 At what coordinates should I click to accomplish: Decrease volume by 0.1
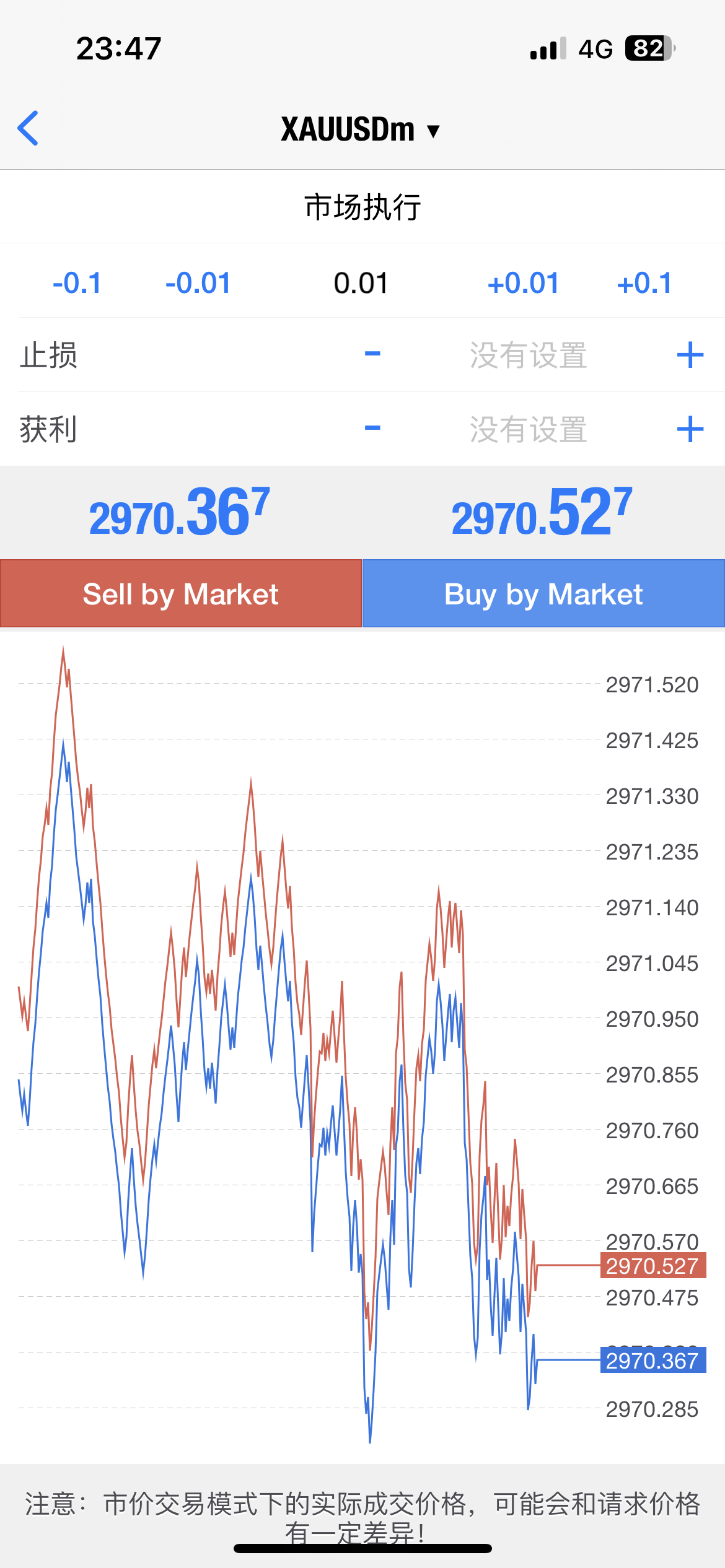(x=77, y=283)
